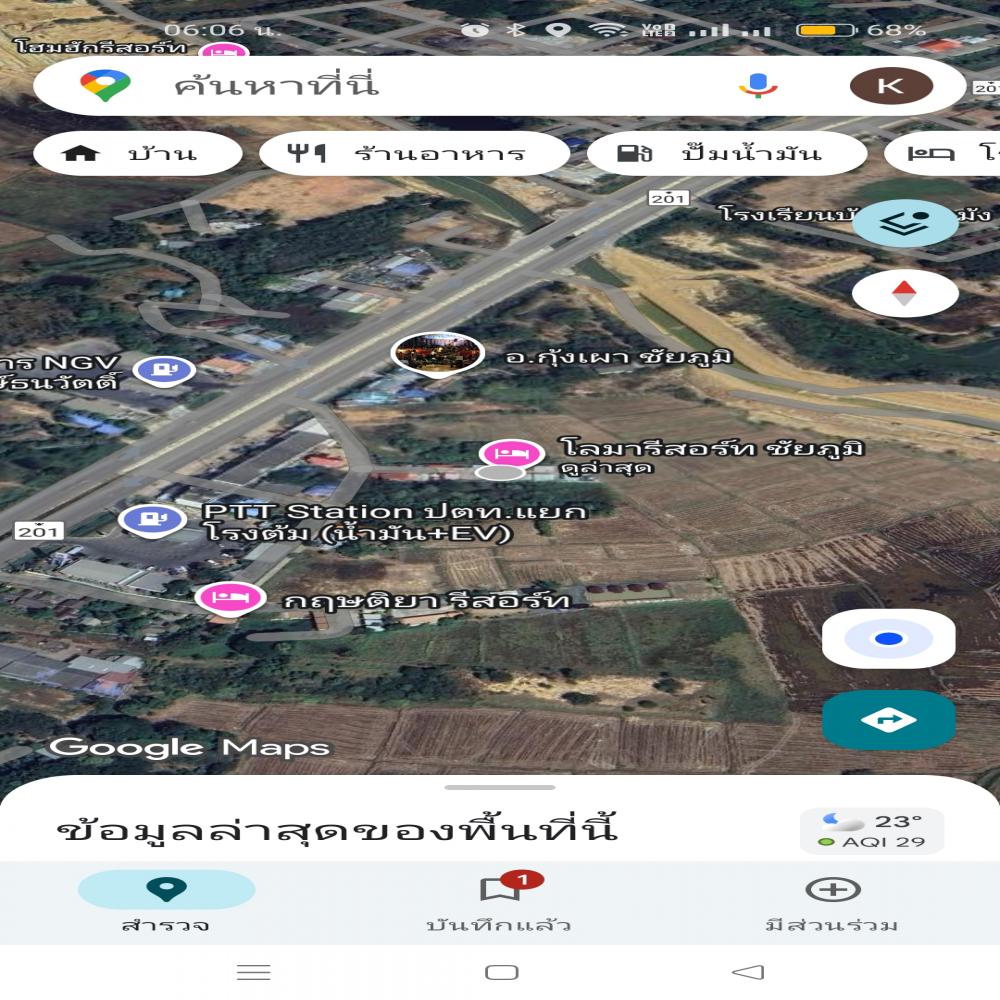The width and height of the screenshot is (1000, 1000).
Task: Reset map orientation with compass
Action: click(905, 293)
